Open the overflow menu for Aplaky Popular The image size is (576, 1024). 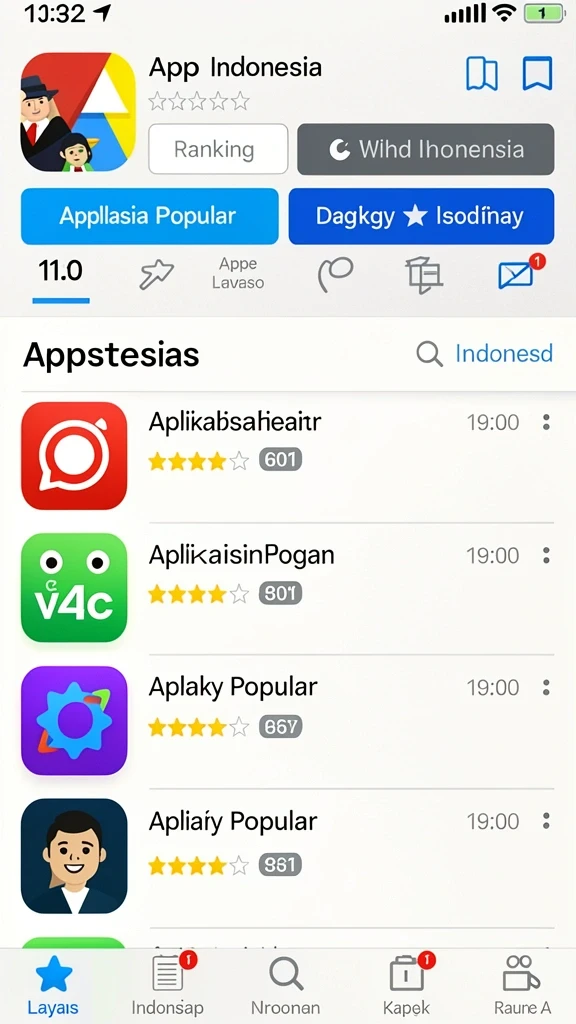546,687
